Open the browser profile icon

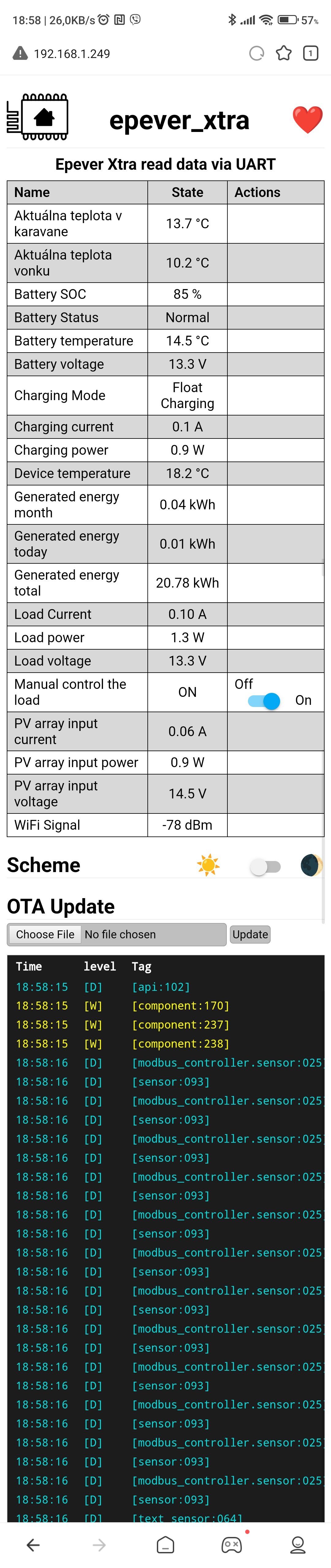(298, 1544)
